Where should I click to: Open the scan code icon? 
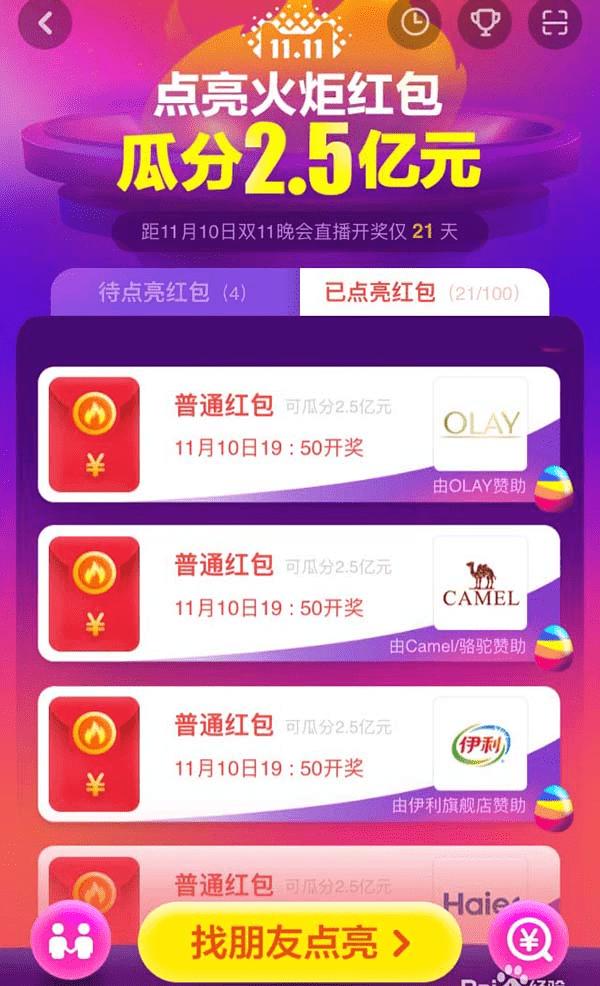554,25
